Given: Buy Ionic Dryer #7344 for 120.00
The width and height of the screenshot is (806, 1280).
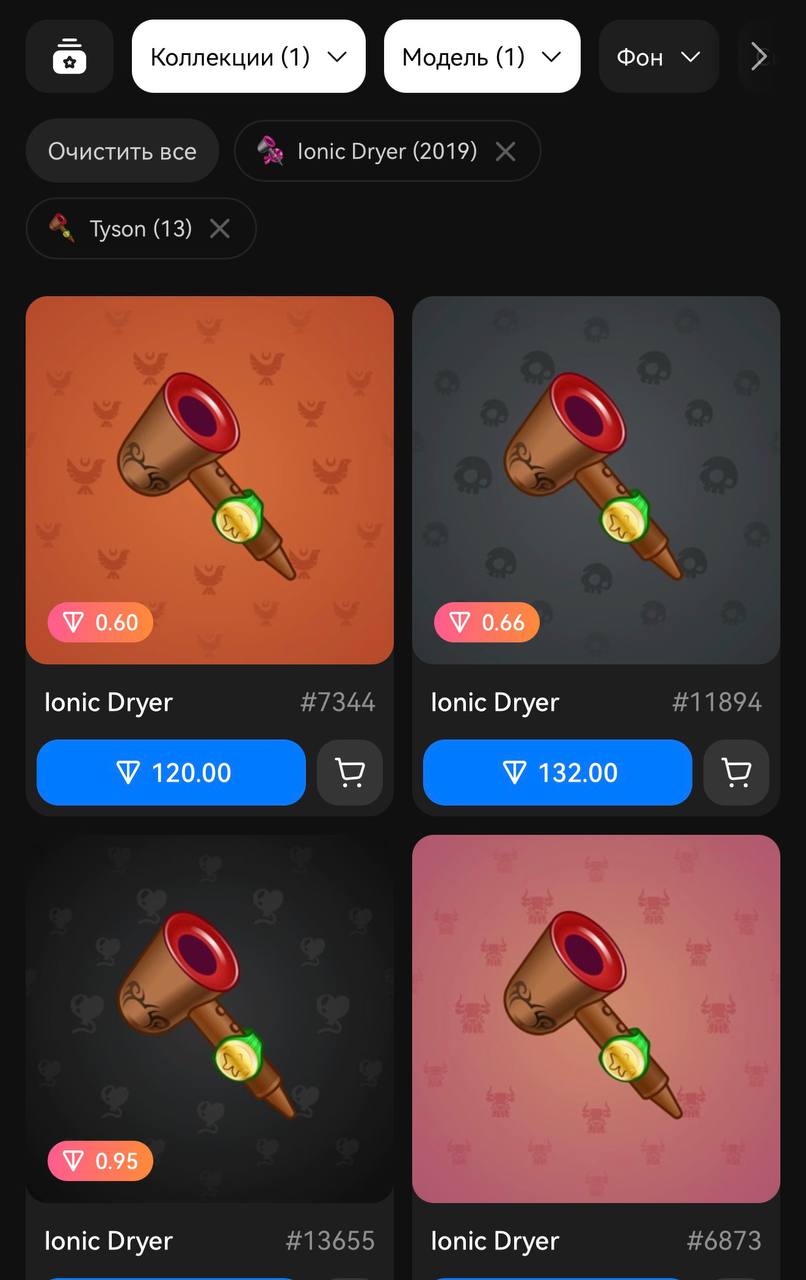Looking at the screenshot, I should 171,773.
